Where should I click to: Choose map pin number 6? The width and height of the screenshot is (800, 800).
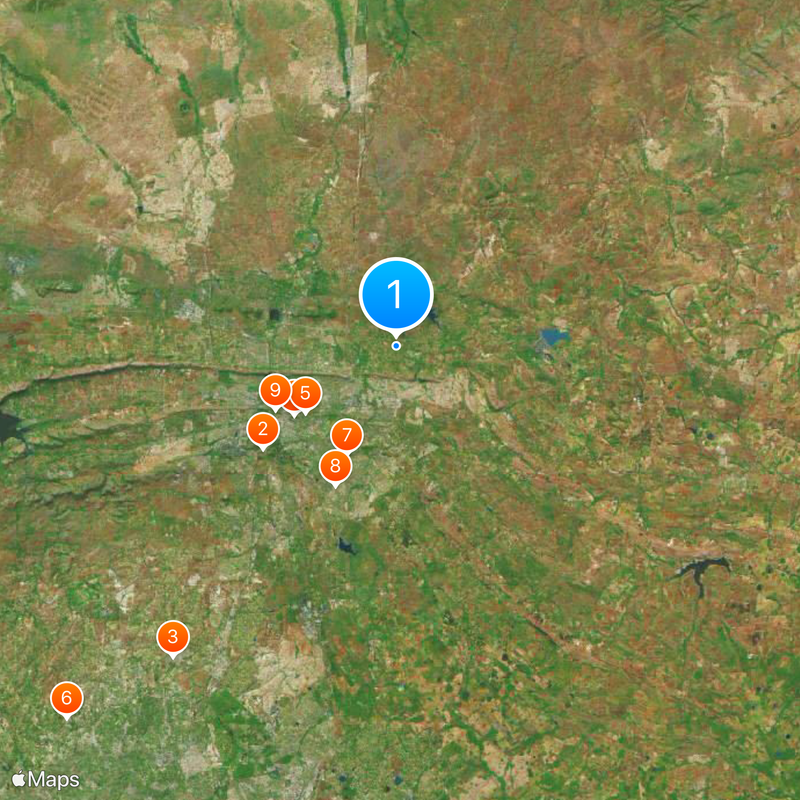[x=67, y=698]
